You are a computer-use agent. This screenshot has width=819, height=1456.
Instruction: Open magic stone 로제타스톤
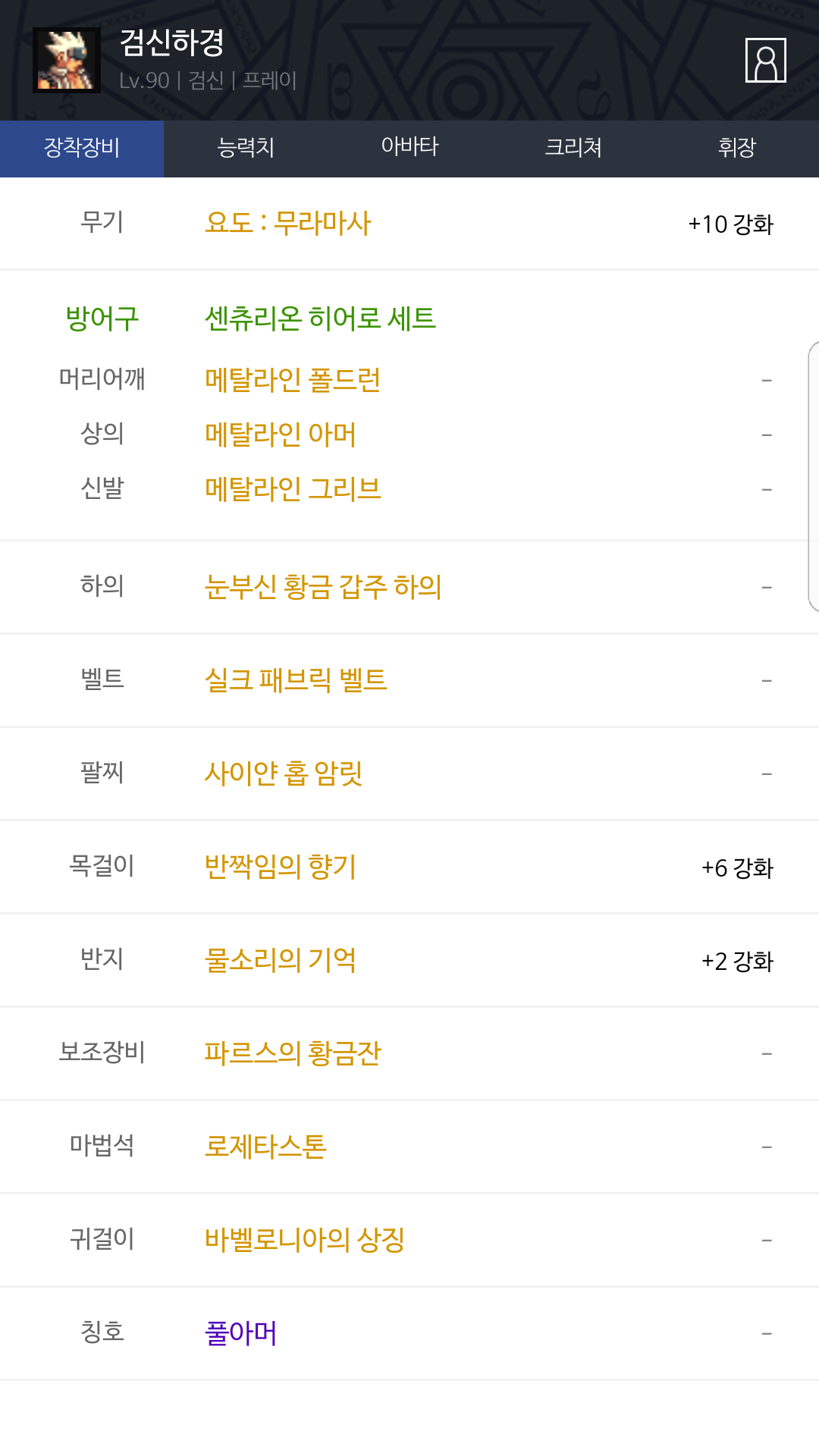(x=265, y=1146)
